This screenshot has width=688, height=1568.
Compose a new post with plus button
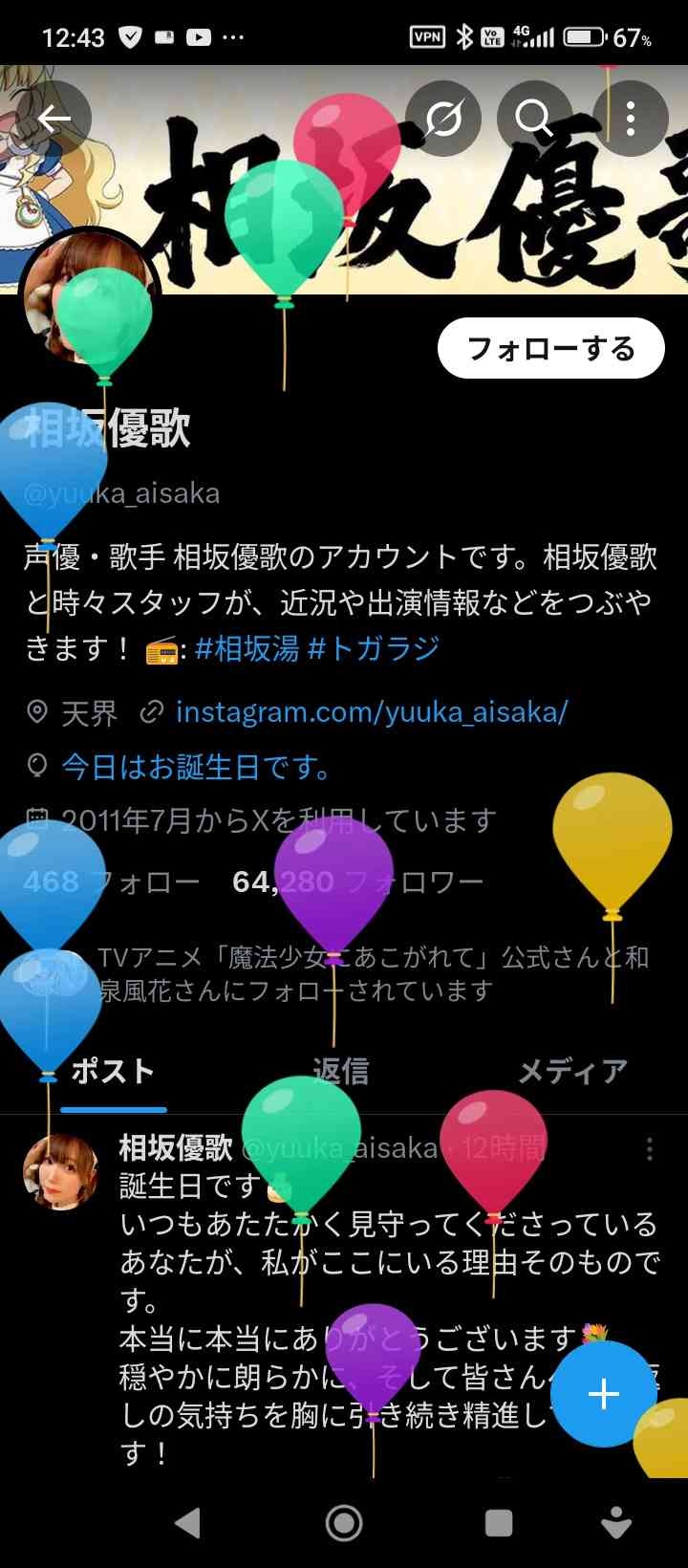point(603,1395)
